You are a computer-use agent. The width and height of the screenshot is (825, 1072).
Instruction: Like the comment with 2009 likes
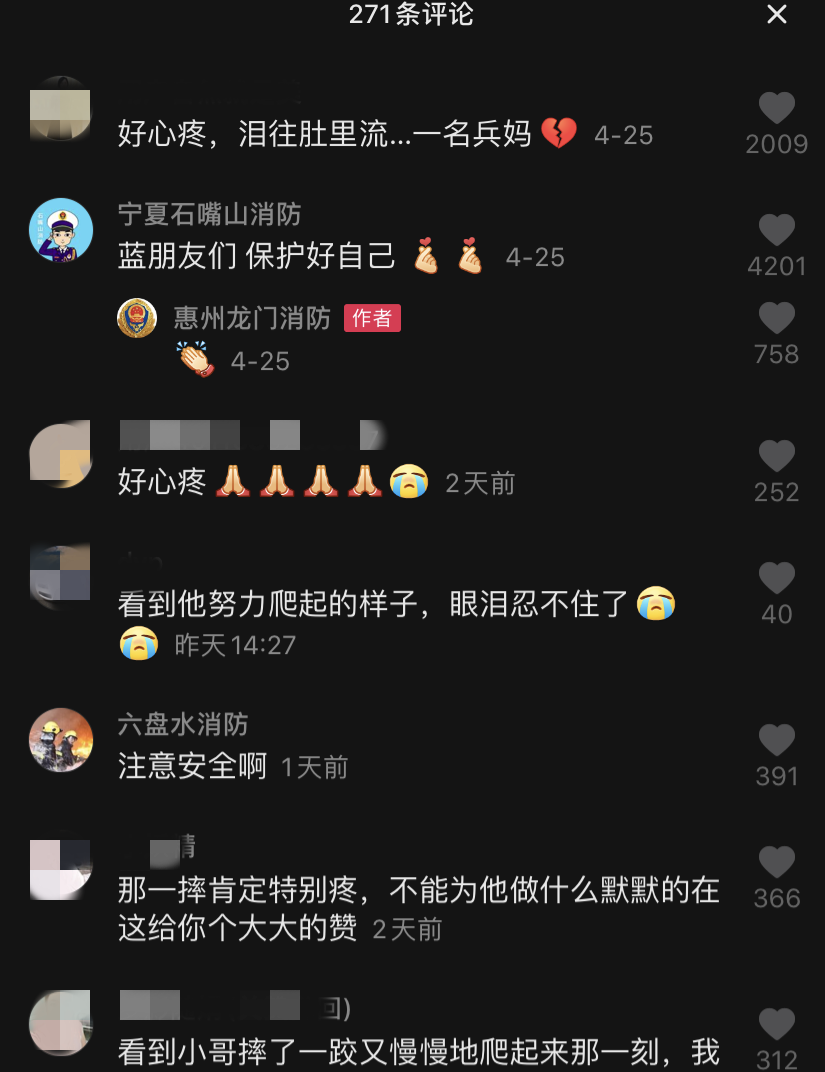776,108
